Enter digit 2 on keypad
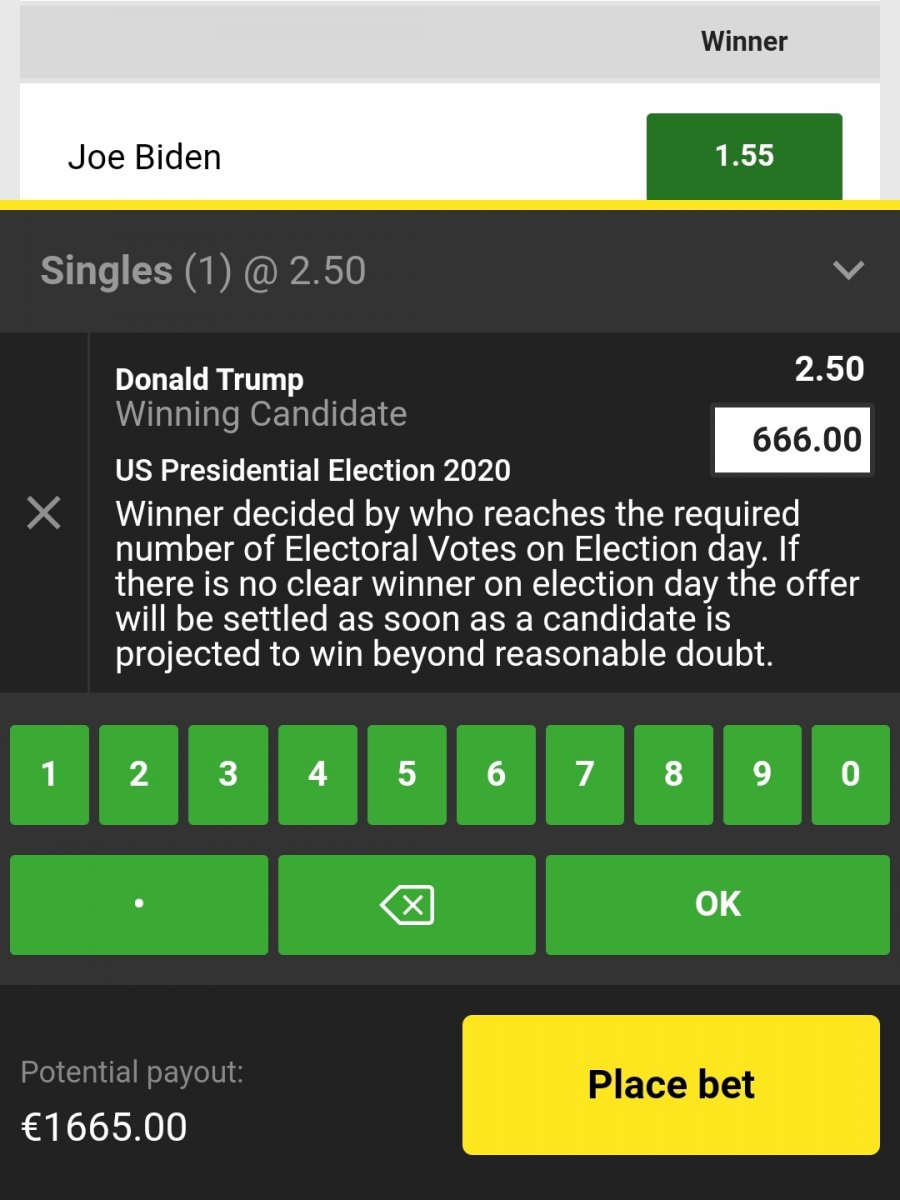Screen dimensions: 900x1200 pos(139,774)
